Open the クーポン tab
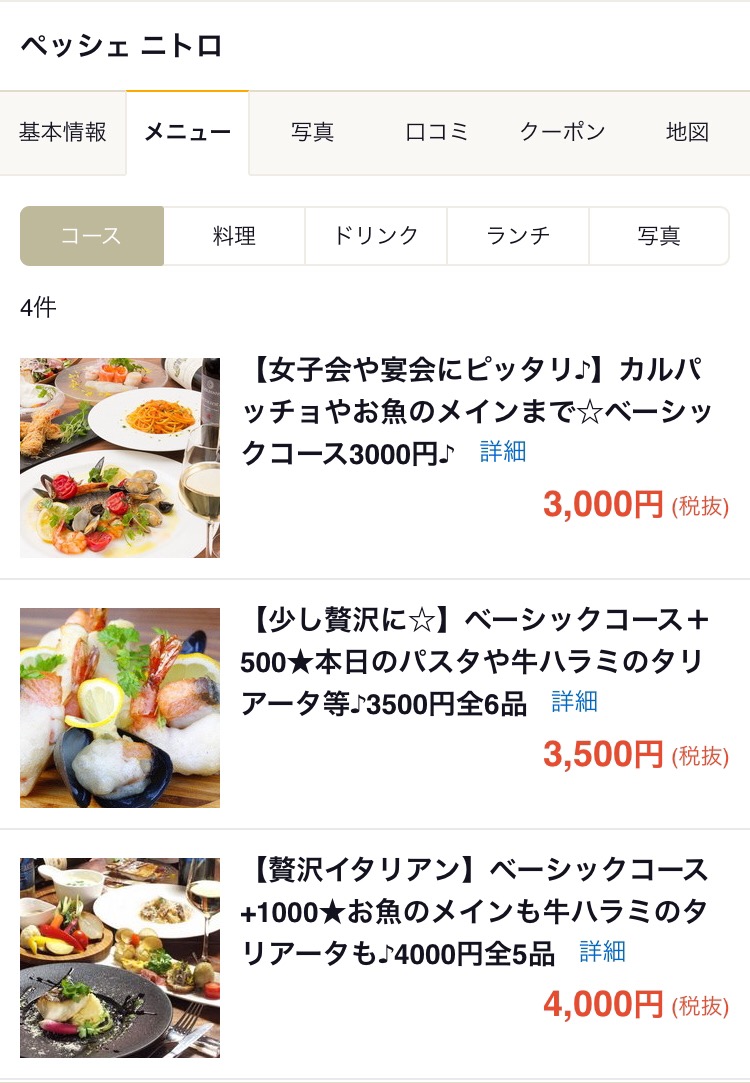The image size is (750, 1083). 562,132
